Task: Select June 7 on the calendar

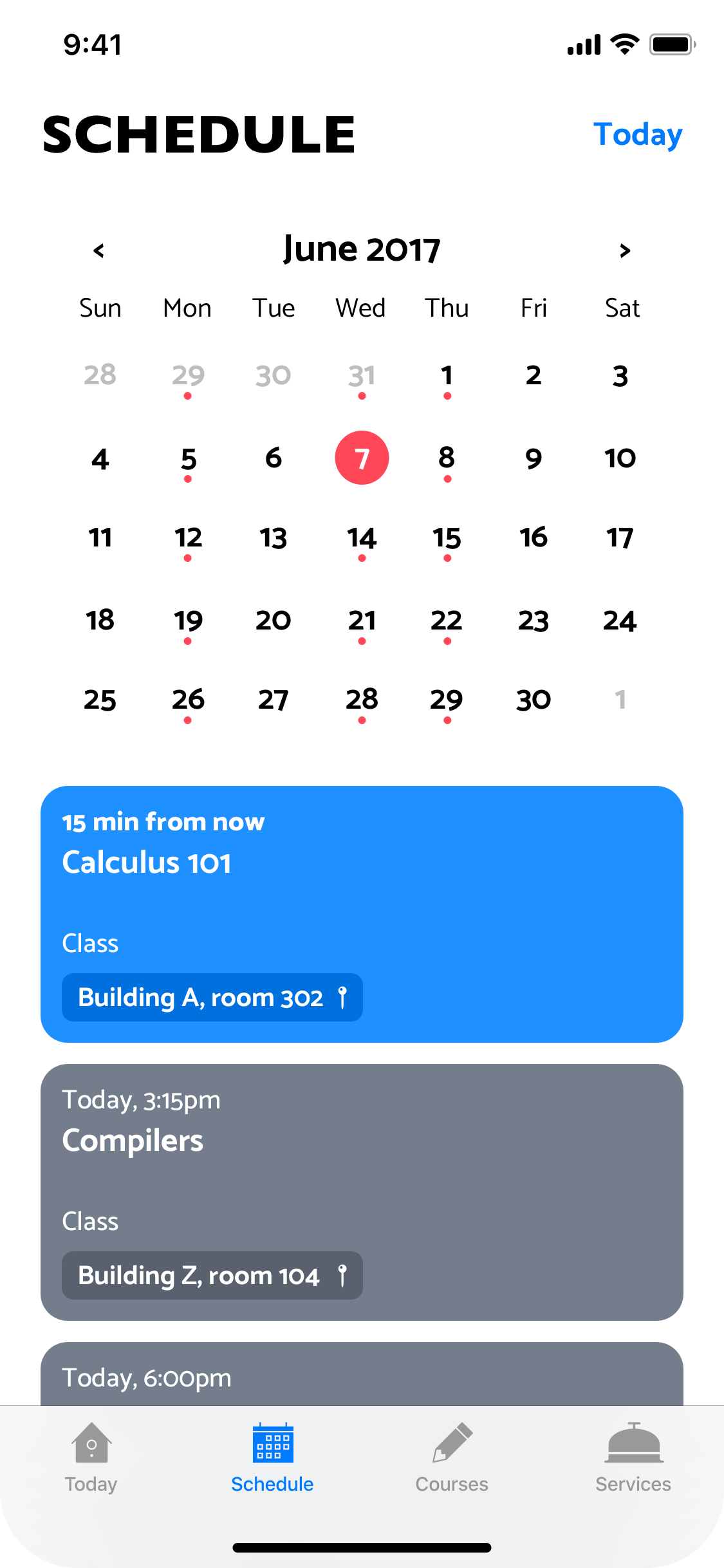Action: coord(362,458)
